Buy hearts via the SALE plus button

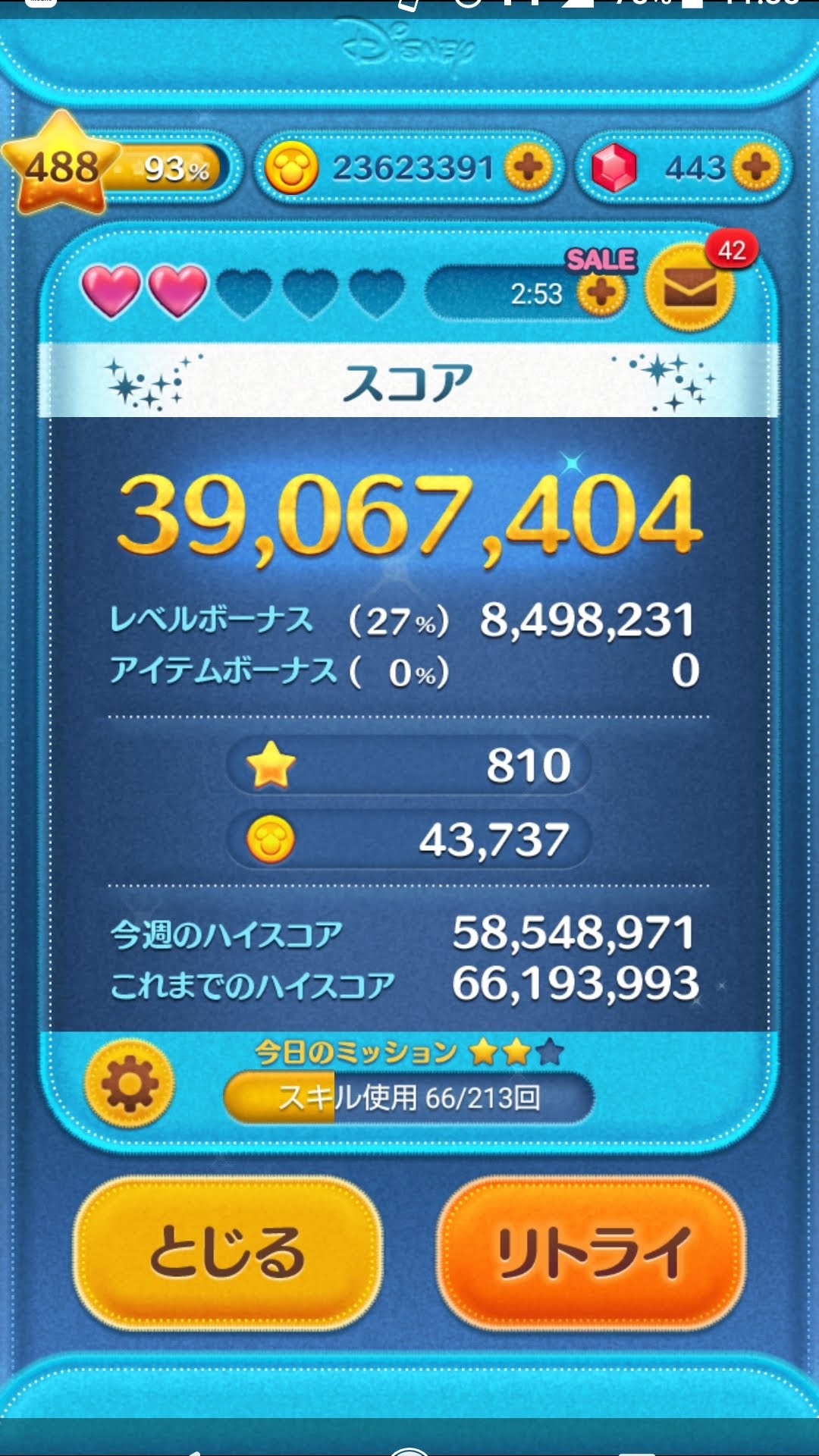[x=601, y=292]
